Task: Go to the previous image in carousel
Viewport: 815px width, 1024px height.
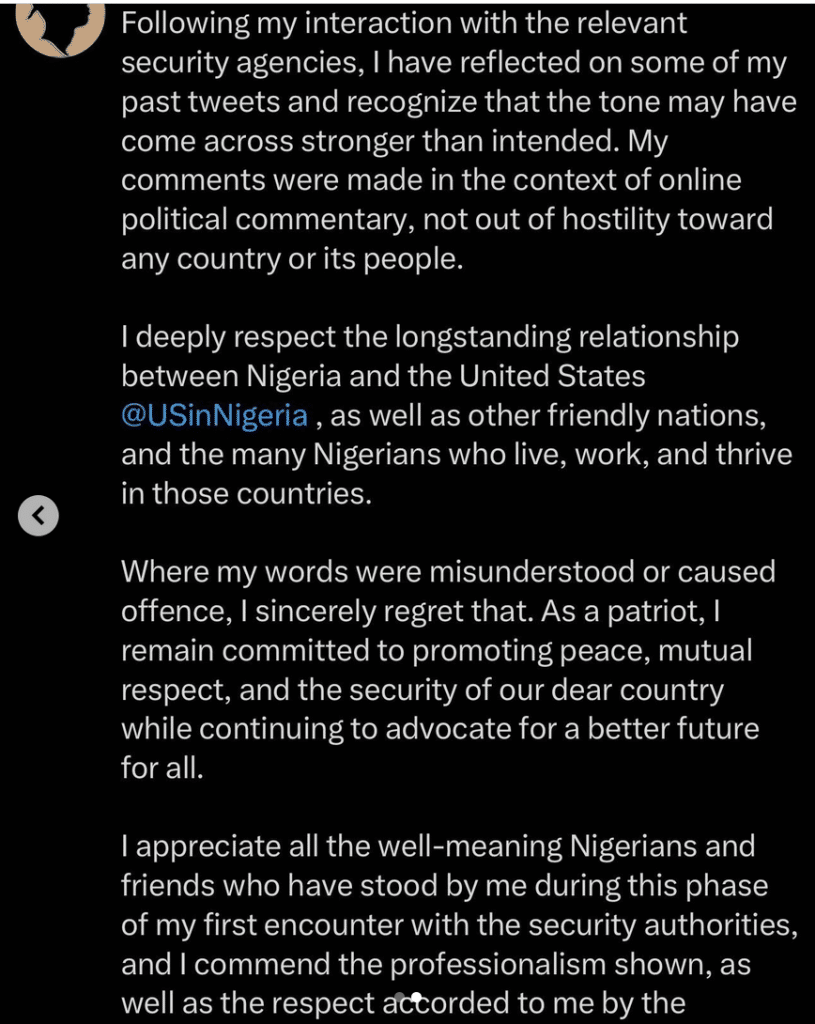Action: click(x=39, y=515)
